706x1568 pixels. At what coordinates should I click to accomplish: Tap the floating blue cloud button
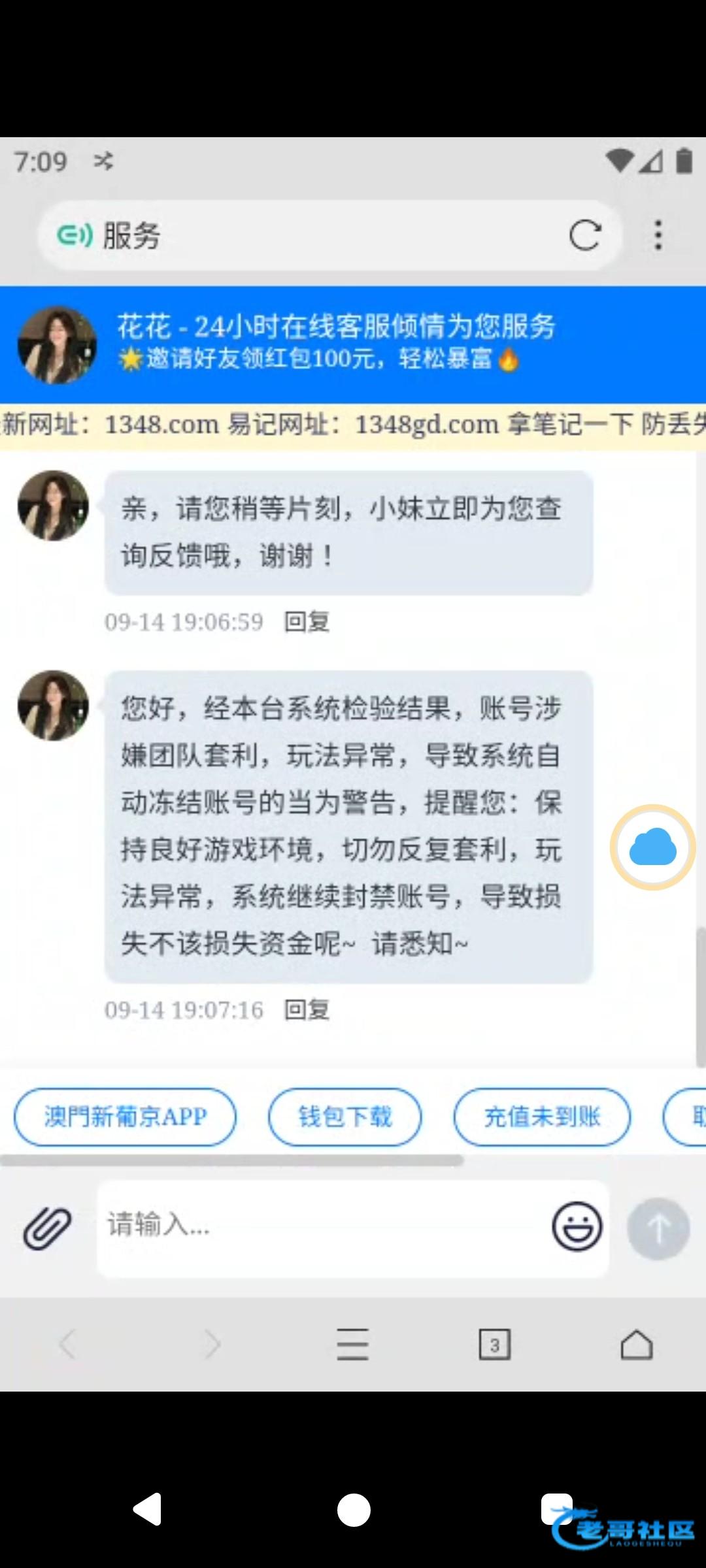click(x=652, y=847)
